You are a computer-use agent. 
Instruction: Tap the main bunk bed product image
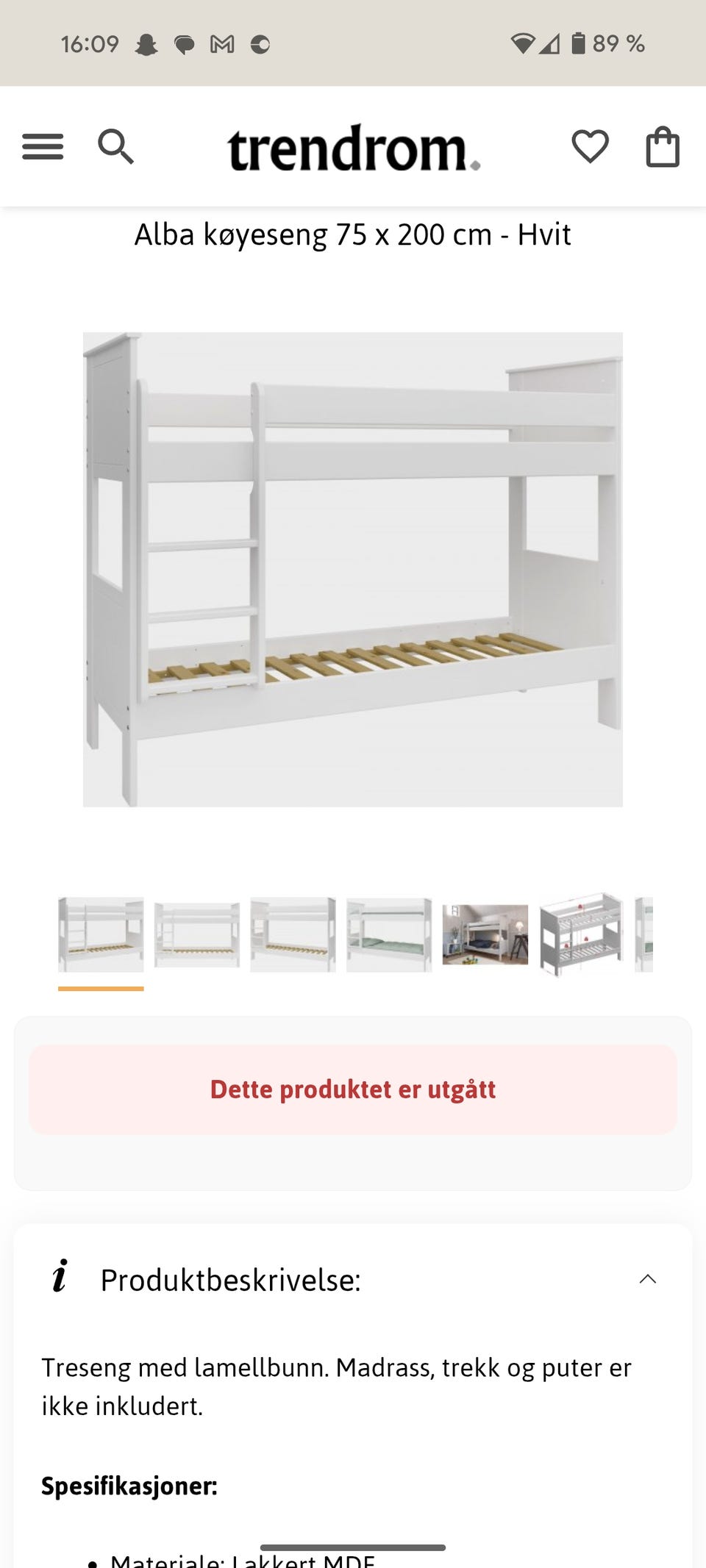(352, 566)
